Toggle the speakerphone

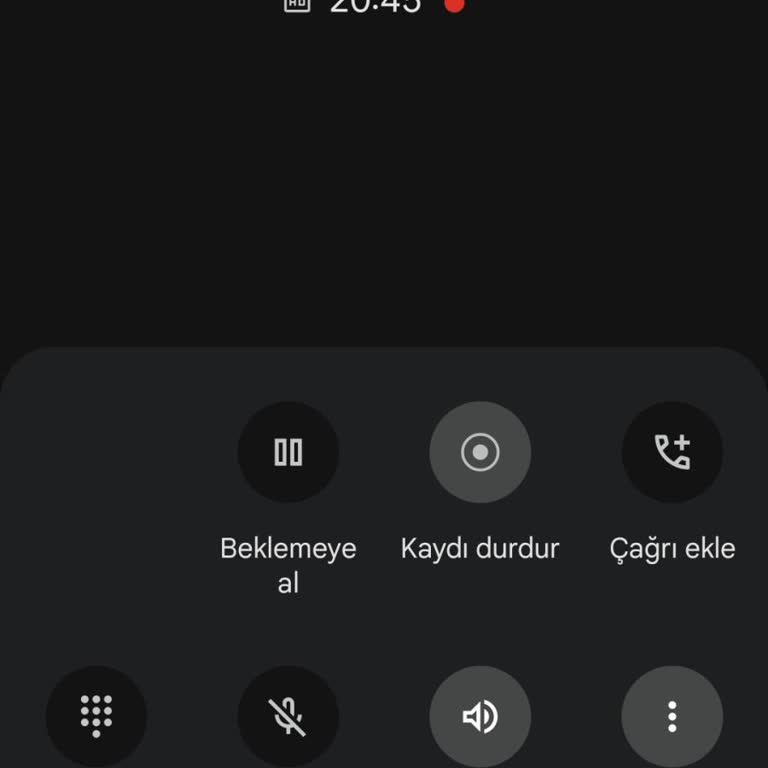(x=480, y=716)
